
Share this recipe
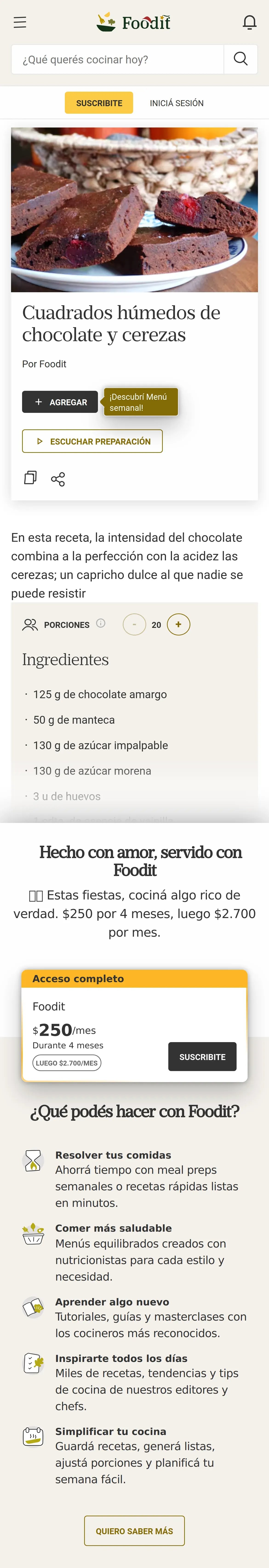coord(58,479)
